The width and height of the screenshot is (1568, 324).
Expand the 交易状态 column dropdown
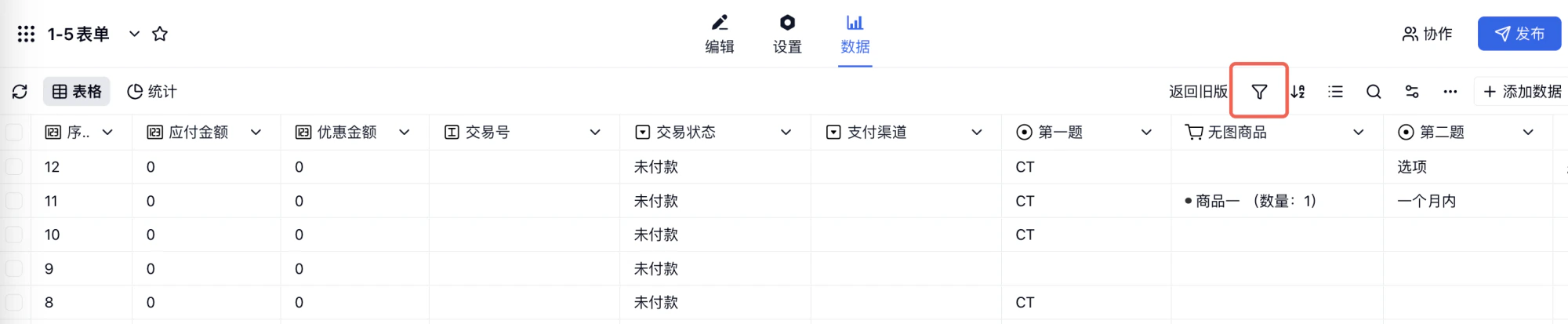786,133
